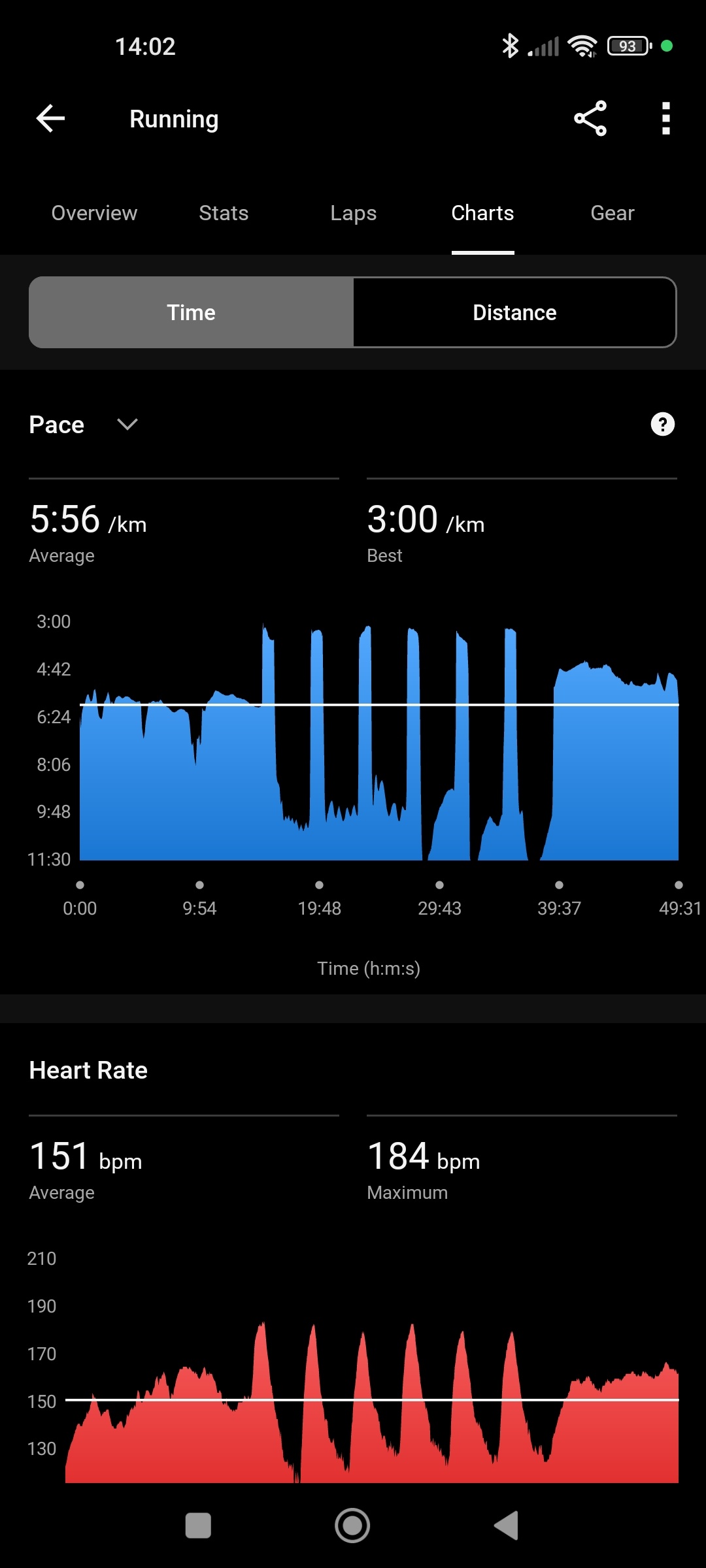Open the three-dot overflow menu
The height and width of the screenshot is (1568, 706).
coord(665,118)
